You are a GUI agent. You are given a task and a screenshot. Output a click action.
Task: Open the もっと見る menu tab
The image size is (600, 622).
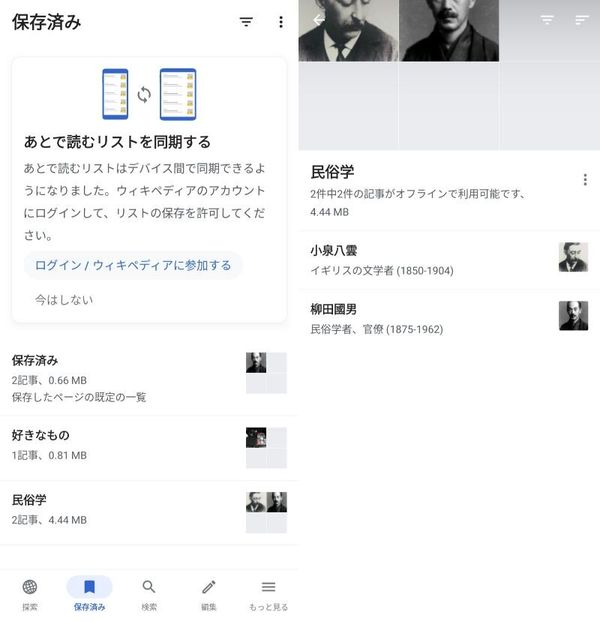[268, 594]
